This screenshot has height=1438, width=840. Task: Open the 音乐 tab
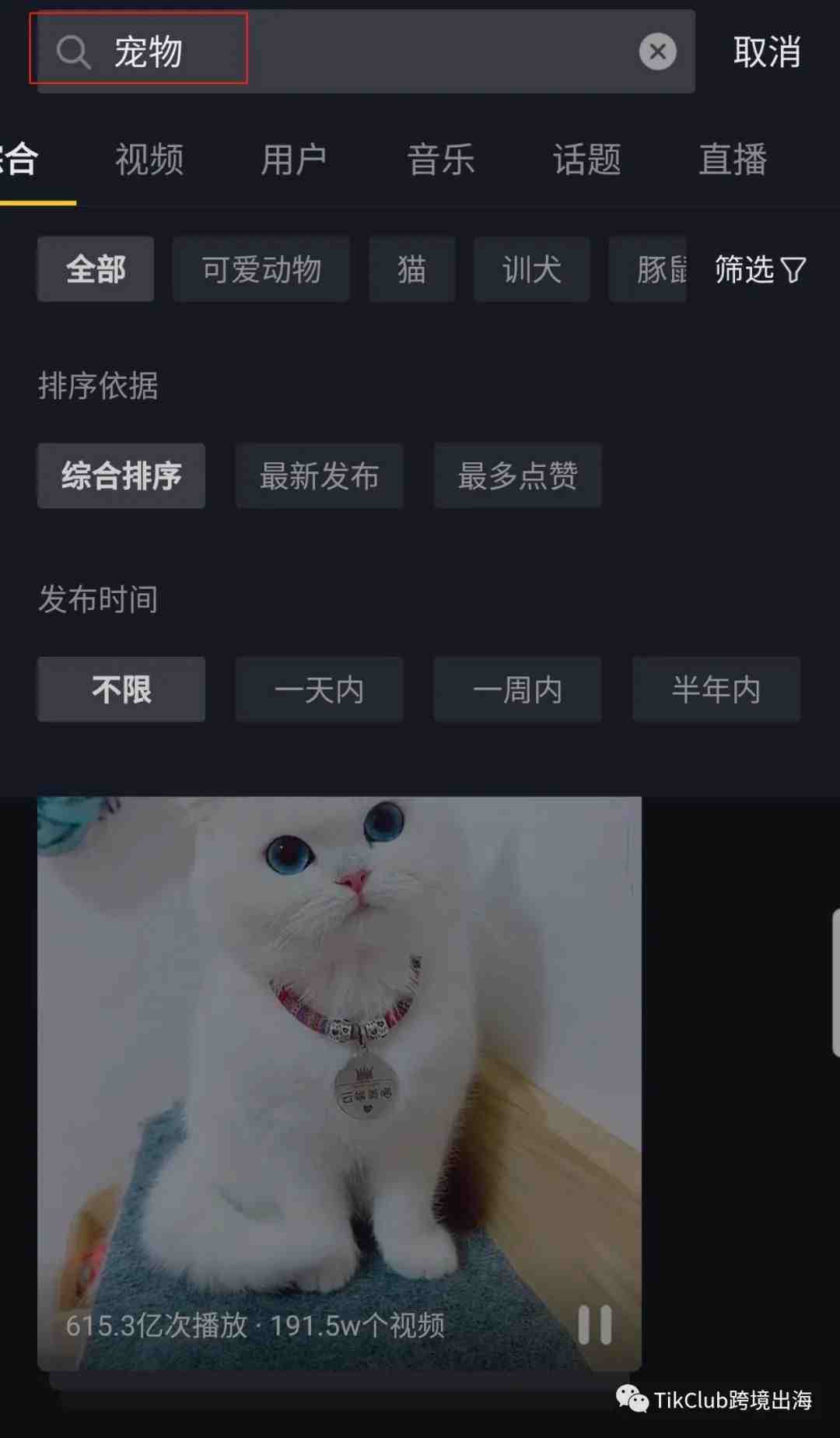[x=441, y=160]
